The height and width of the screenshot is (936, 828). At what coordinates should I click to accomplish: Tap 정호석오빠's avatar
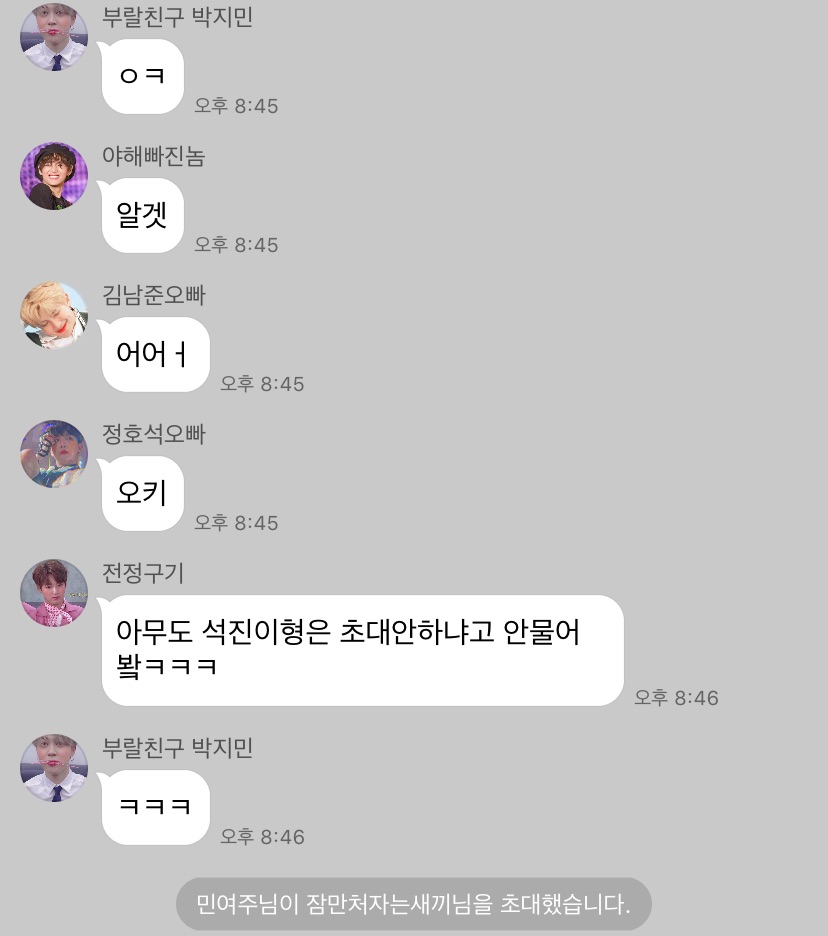coord(54,454)
